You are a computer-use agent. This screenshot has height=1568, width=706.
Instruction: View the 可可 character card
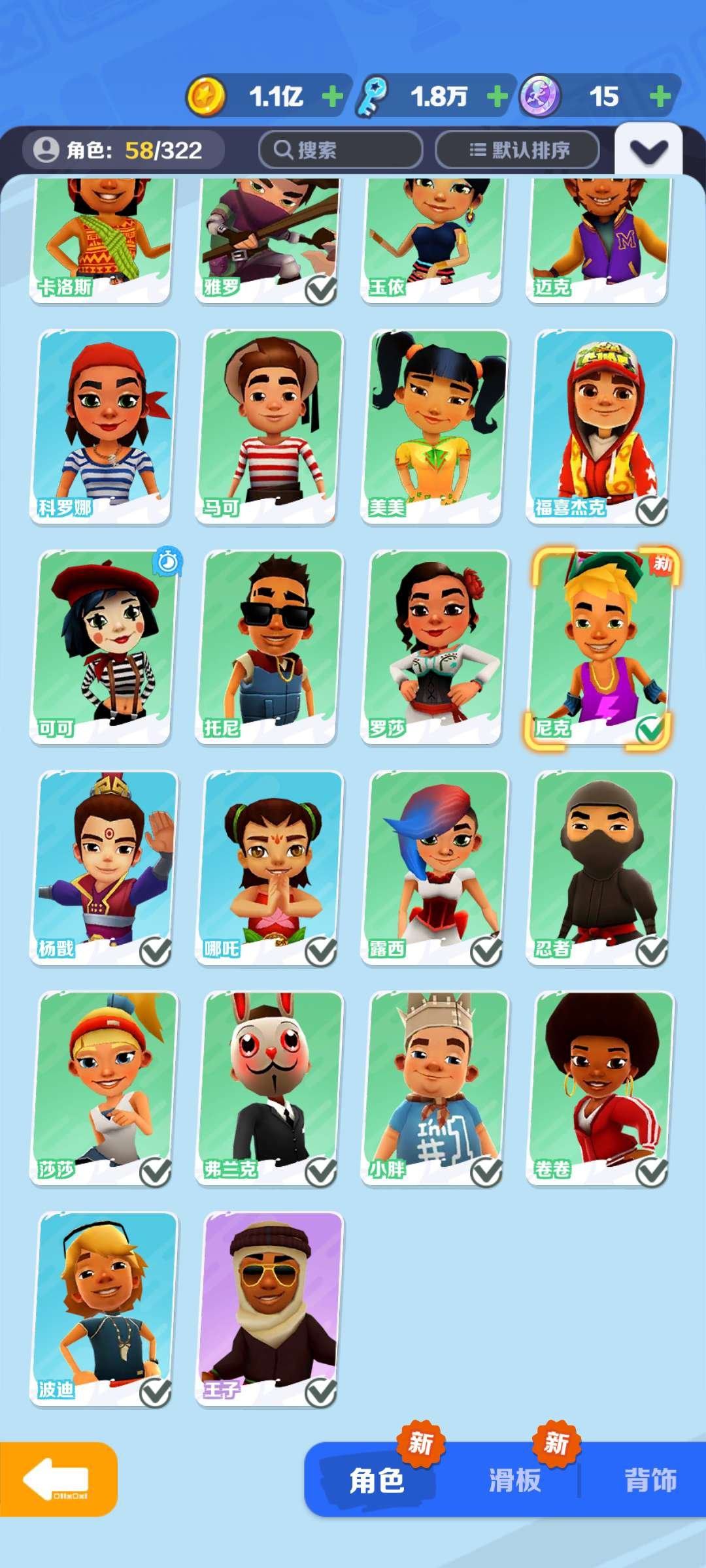tap(103, 647)
